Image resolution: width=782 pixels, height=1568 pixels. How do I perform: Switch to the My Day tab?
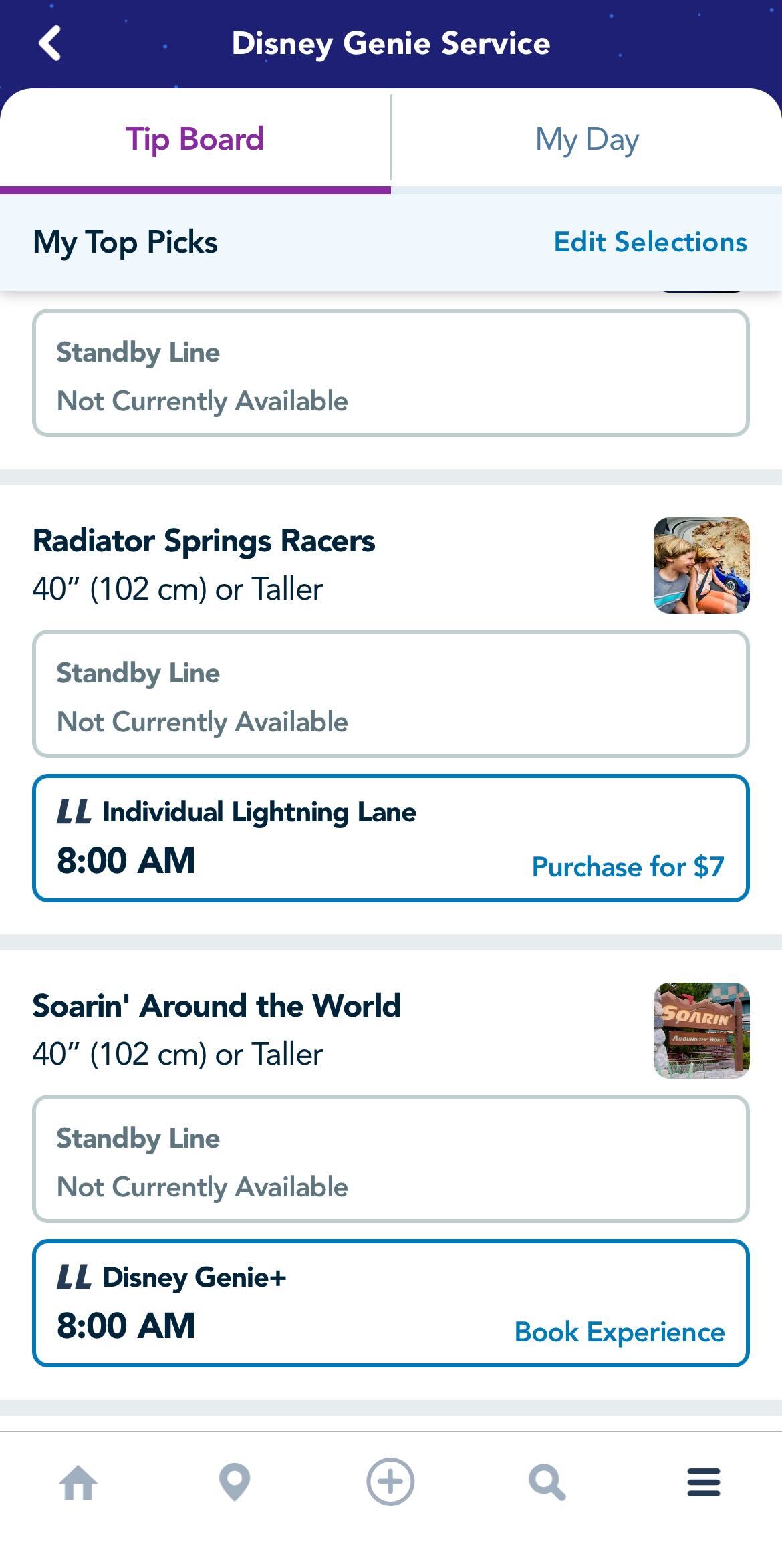pos(587,140)
